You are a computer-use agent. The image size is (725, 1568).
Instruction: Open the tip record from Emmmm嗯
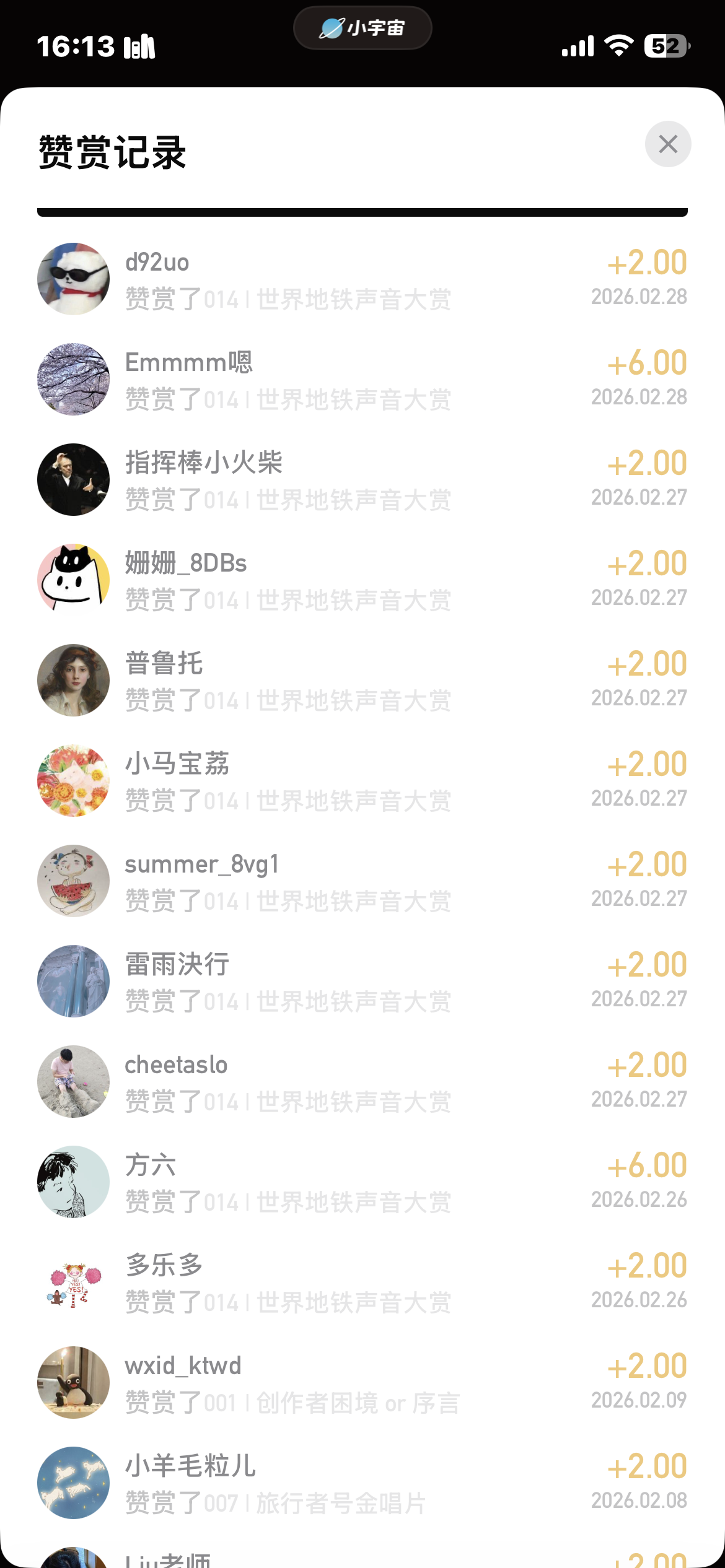362,380
